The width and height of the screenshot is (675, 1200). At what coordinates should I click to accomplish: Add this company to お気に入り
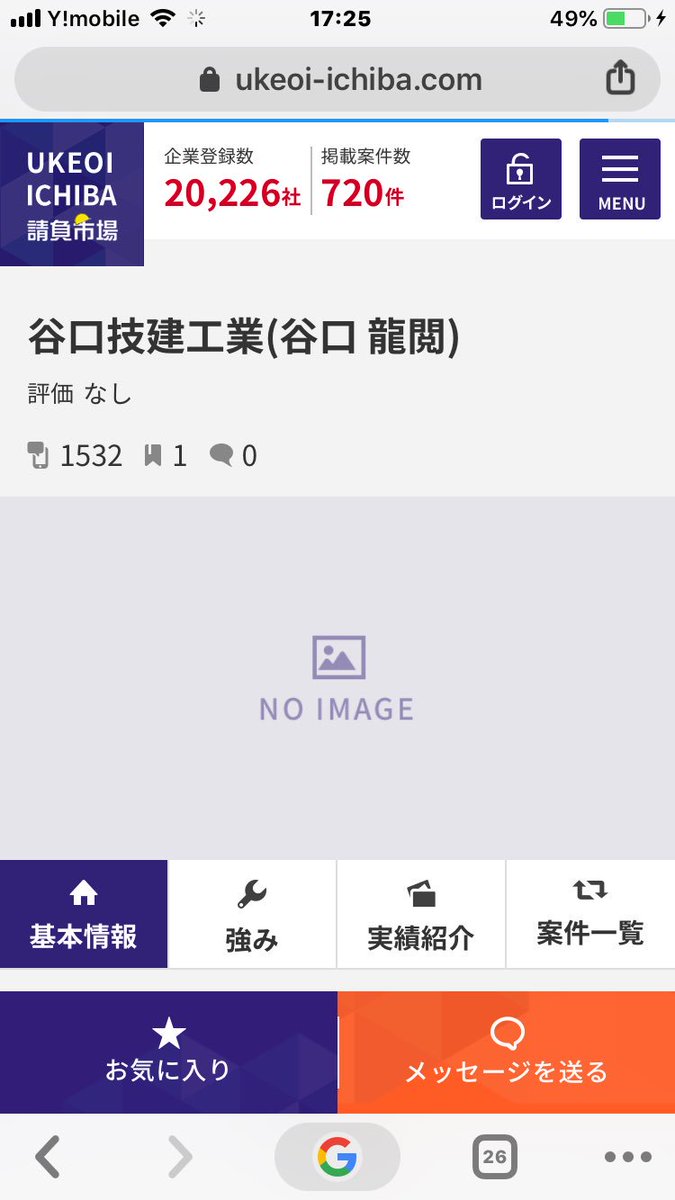[x=168, y=1052]
